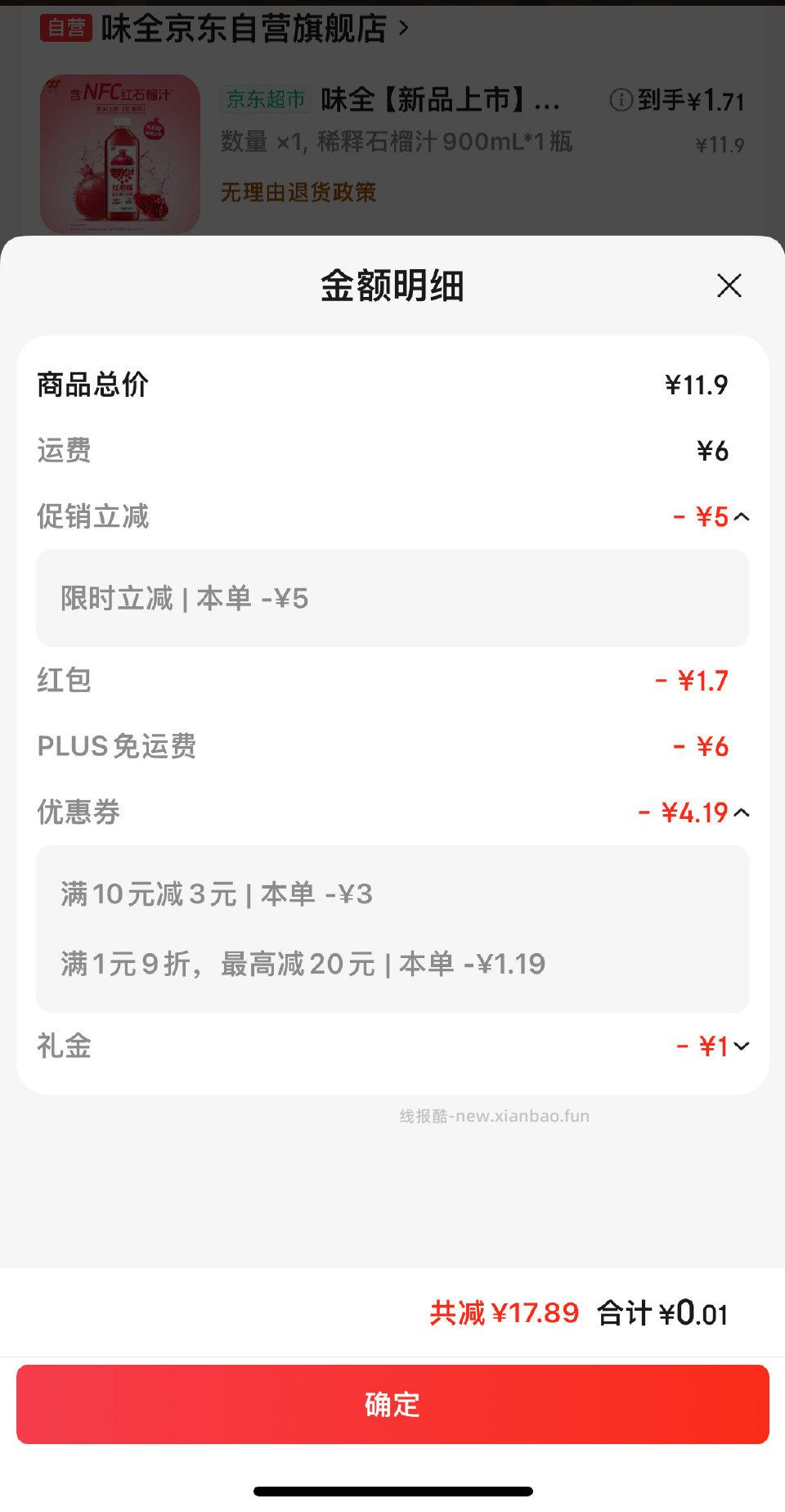Tap the info icon next to 到手价
The height and width of the screenshot is (1512, 785).
point(622,98)
